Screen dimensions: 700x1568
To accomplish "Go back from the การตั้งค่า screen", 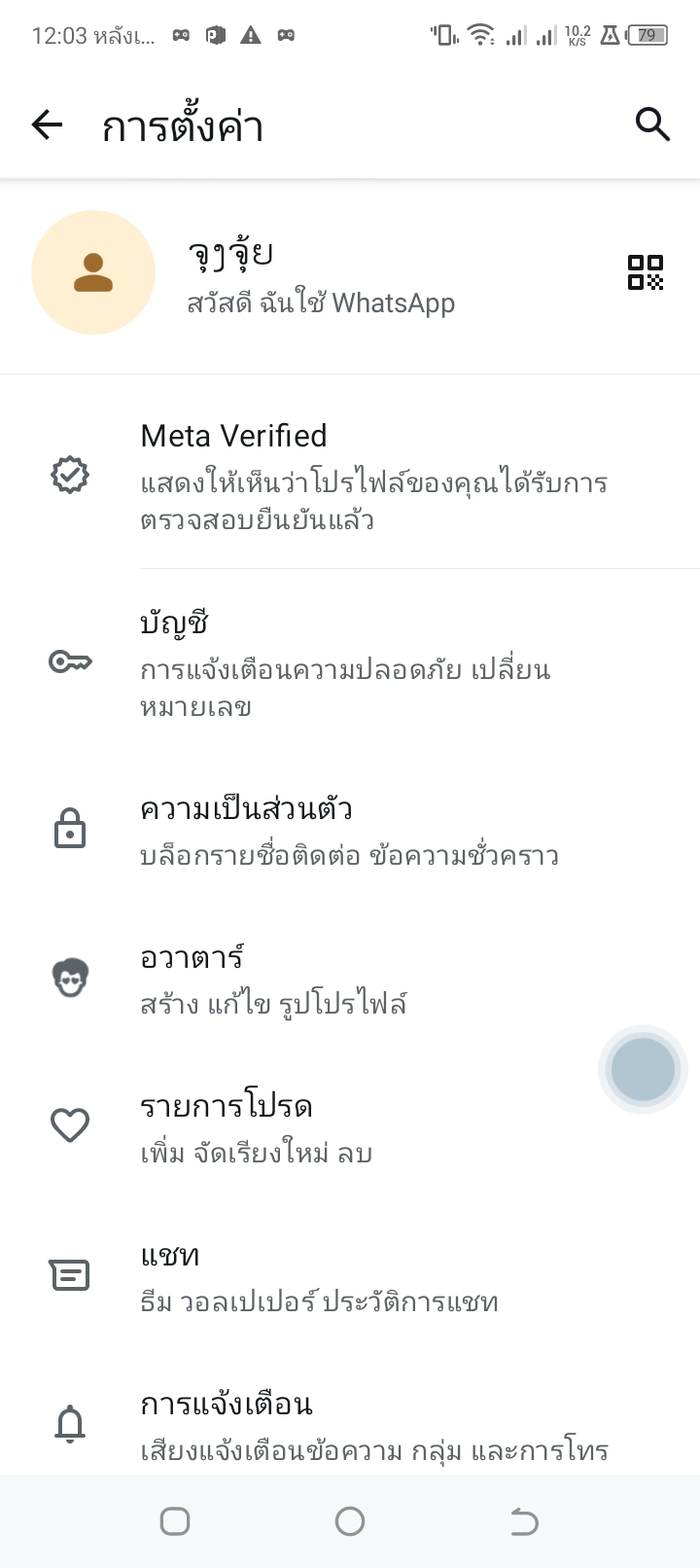I will pos(47,125).
